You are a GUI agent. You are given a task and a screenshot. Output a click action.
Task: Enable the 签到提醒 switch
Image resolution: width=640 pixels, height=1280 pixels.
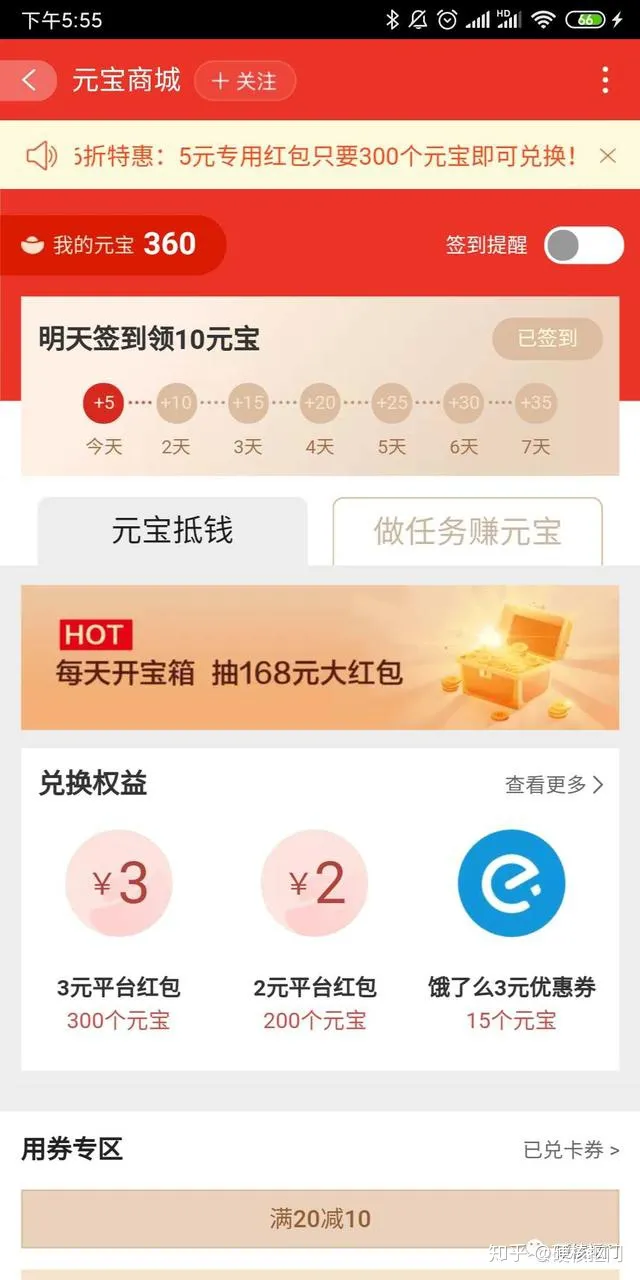coord(583,245)
